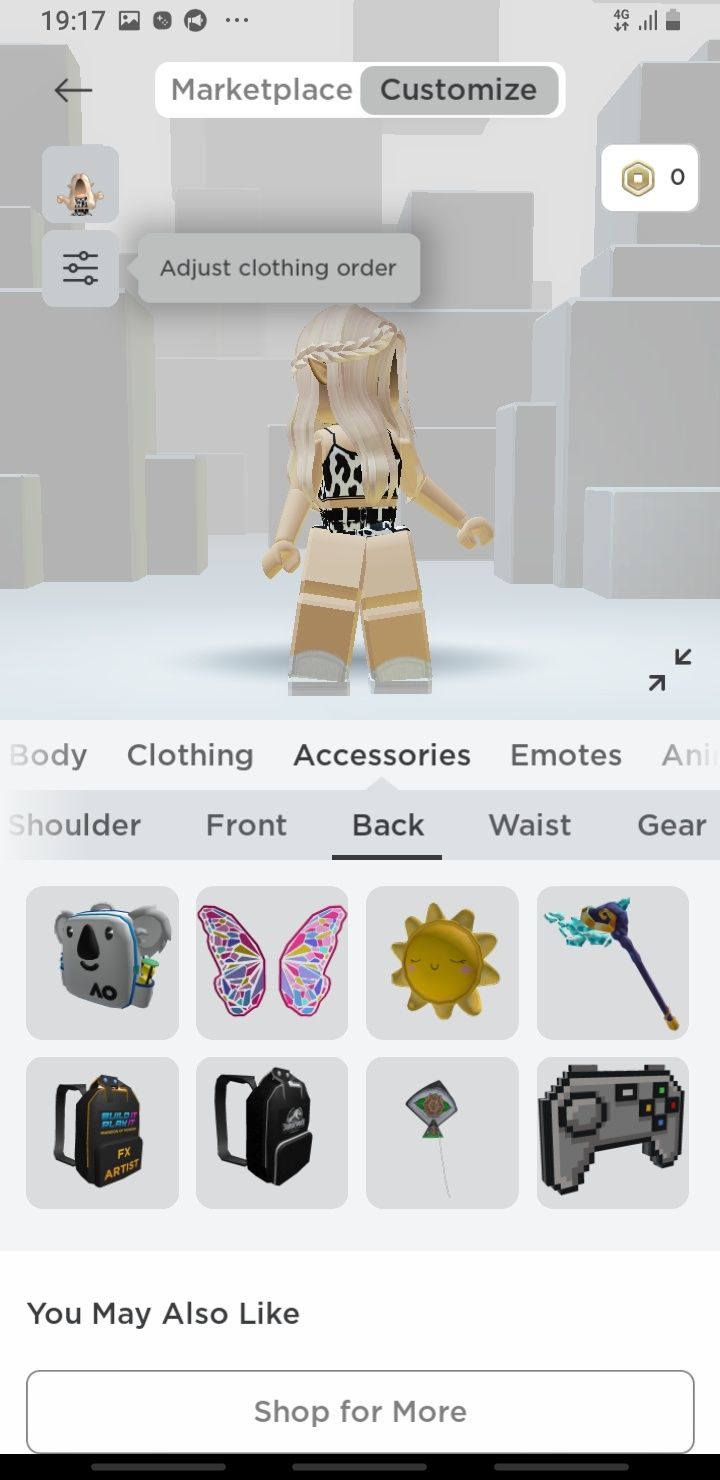Go back using the top-left arrow

tap(73, 90)
